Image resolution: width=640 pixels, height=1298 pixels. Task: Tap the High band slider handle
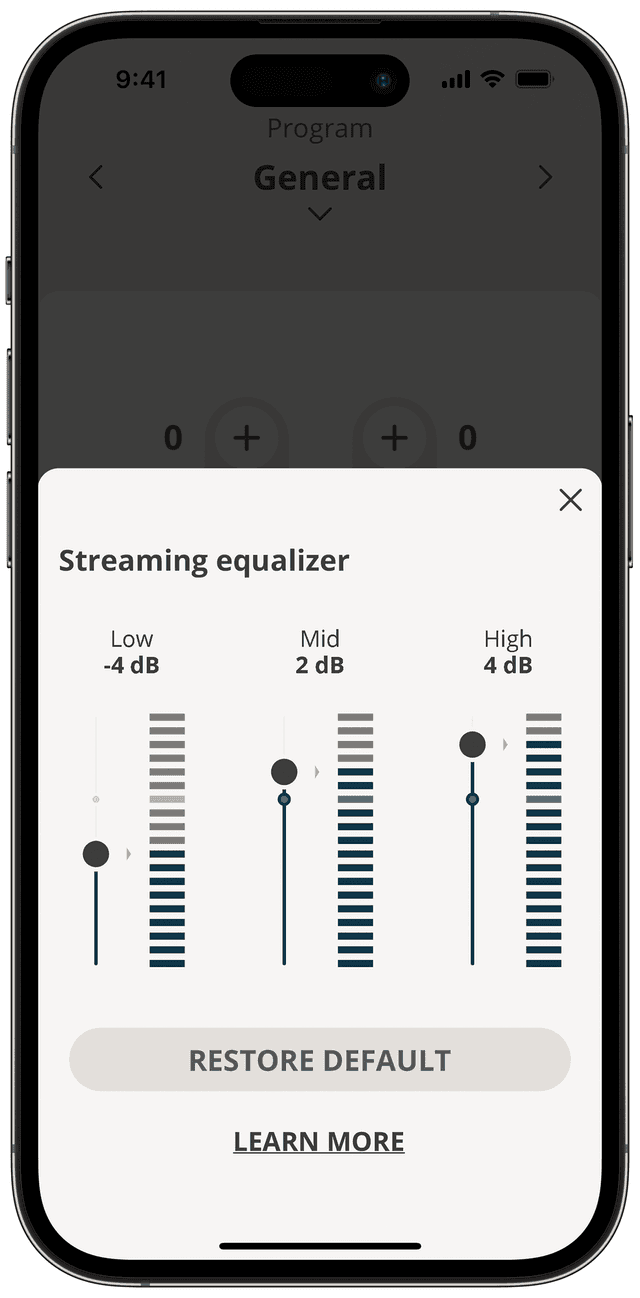(472, 745)
